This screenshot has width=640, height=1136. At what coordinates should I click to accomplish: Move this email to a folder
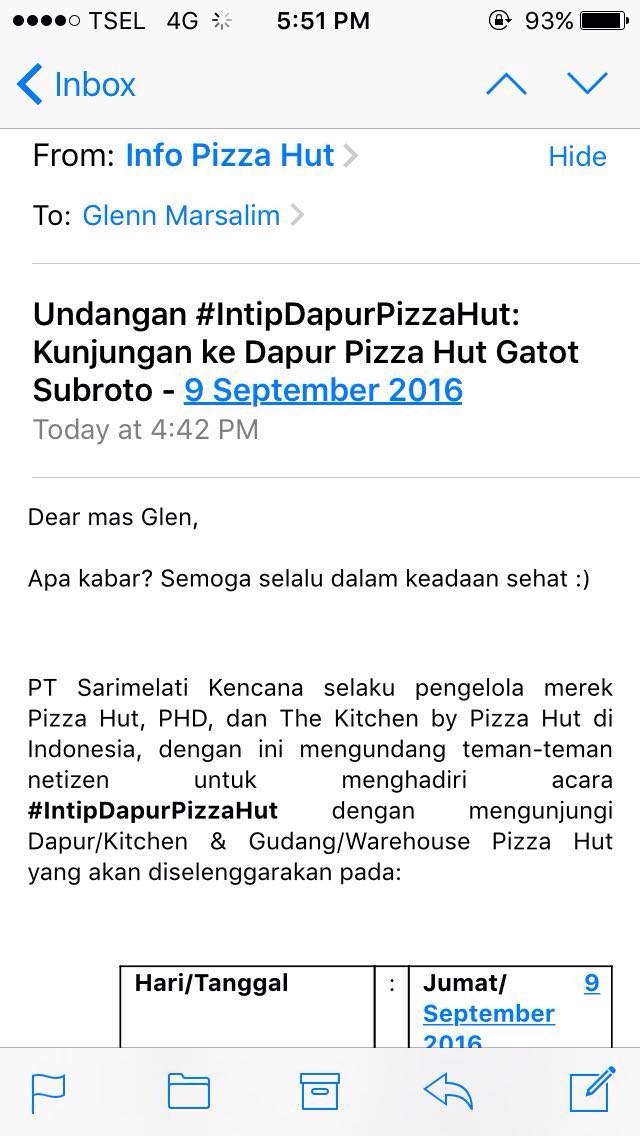coord(188,1091)
